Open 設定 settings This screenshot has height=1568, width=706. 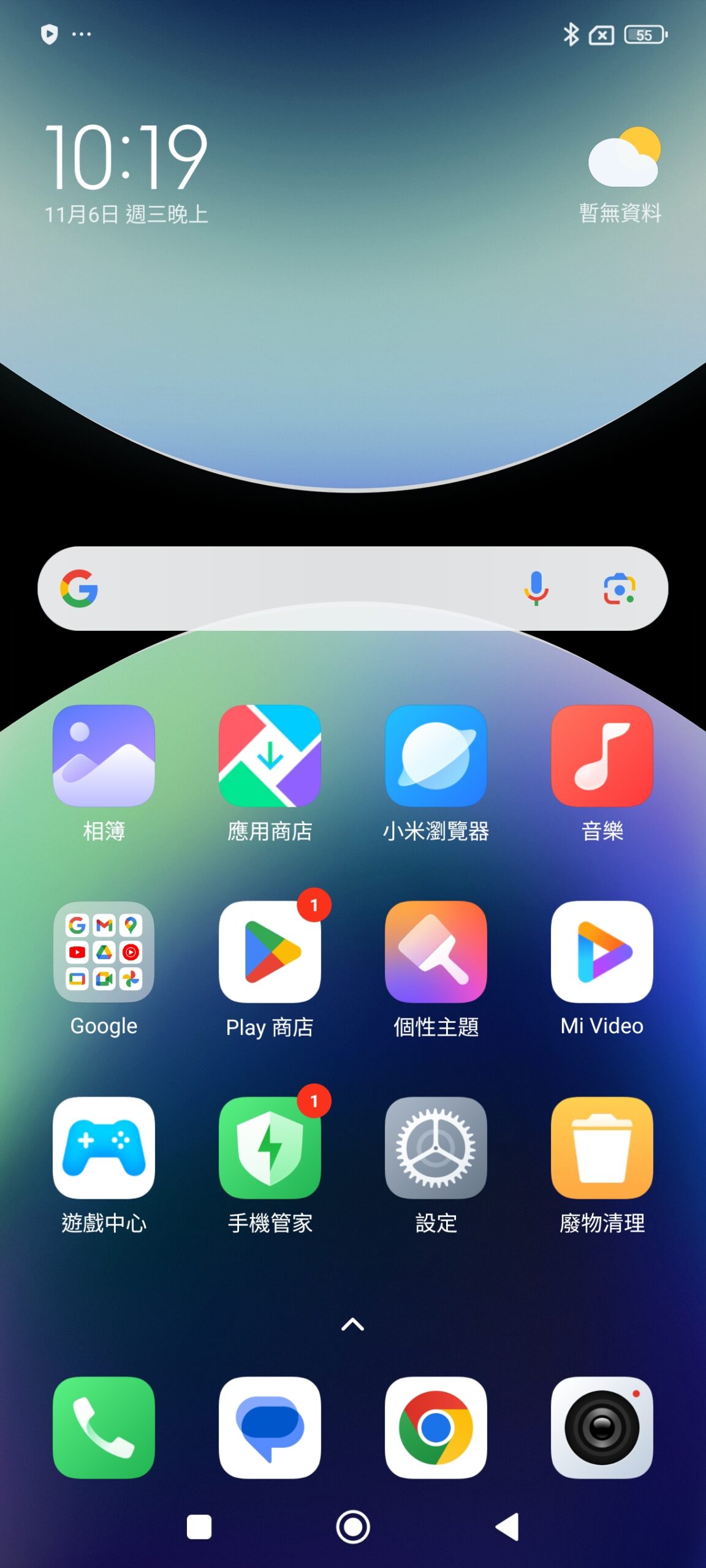pos(436,1147)
